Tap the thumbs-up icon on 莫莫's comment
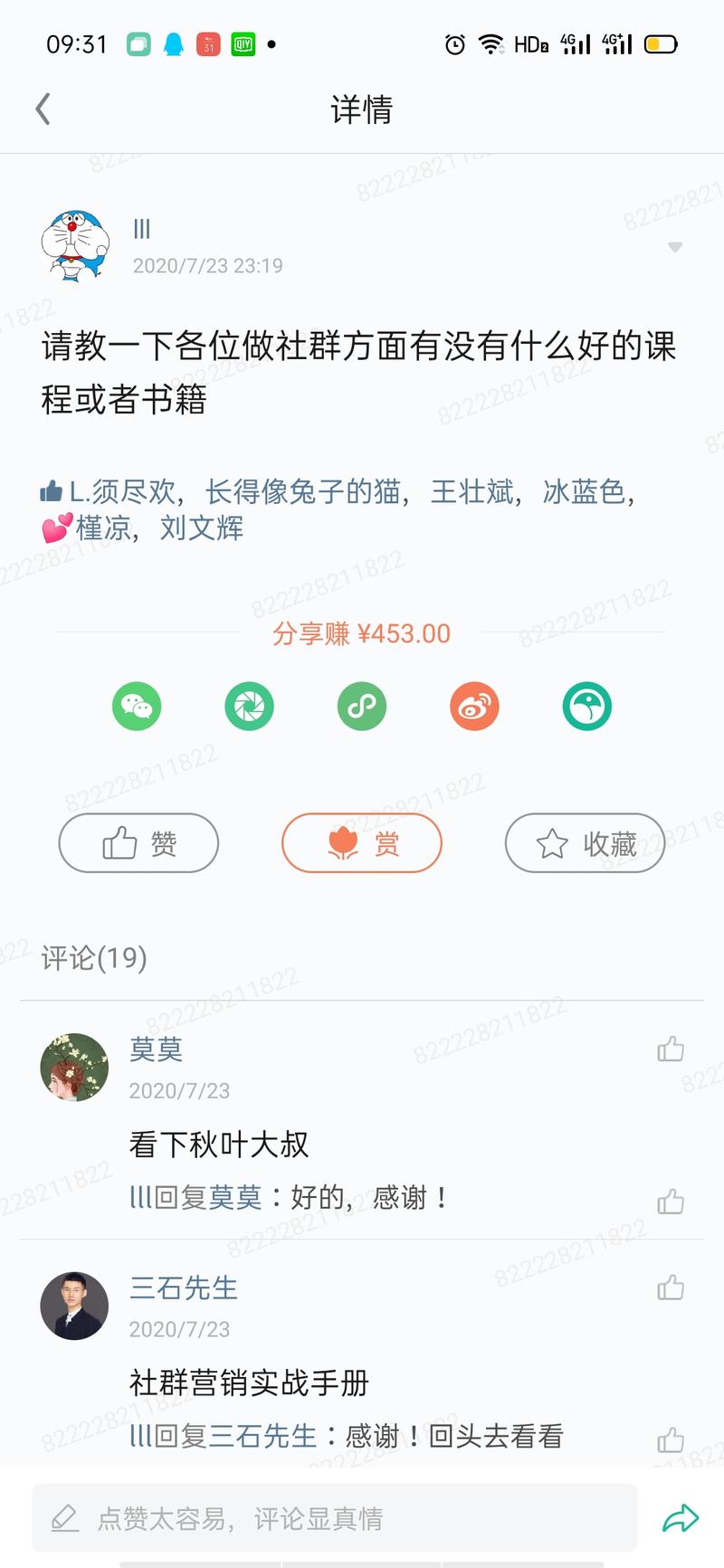Screen dimensions: 724x1568 click(x=671, y=1050)
